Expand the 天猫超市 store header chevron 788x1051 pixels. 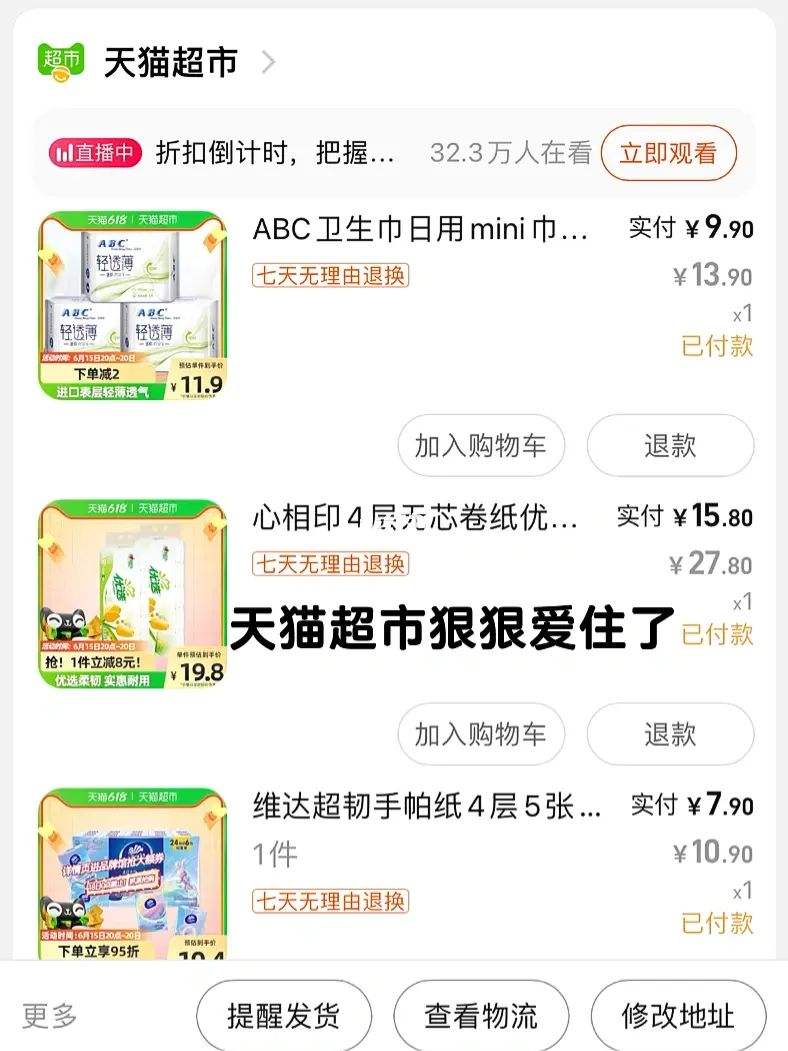[x=266, y=60]
